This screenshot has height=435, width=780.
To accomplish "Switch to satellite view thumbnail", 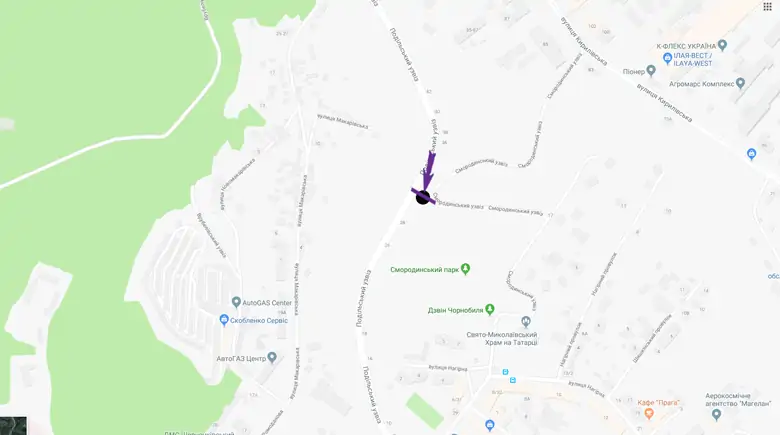I will click(13, 426).
